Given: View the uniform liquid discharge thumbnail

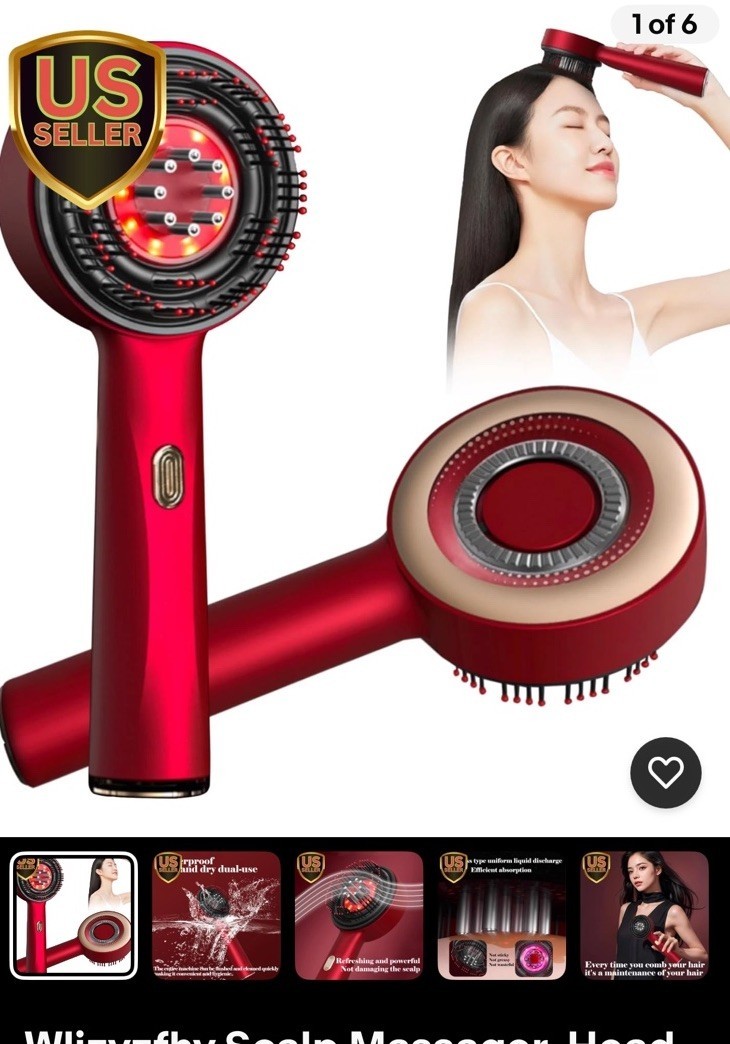Looking at the screenshot, I should coord(502,915).
